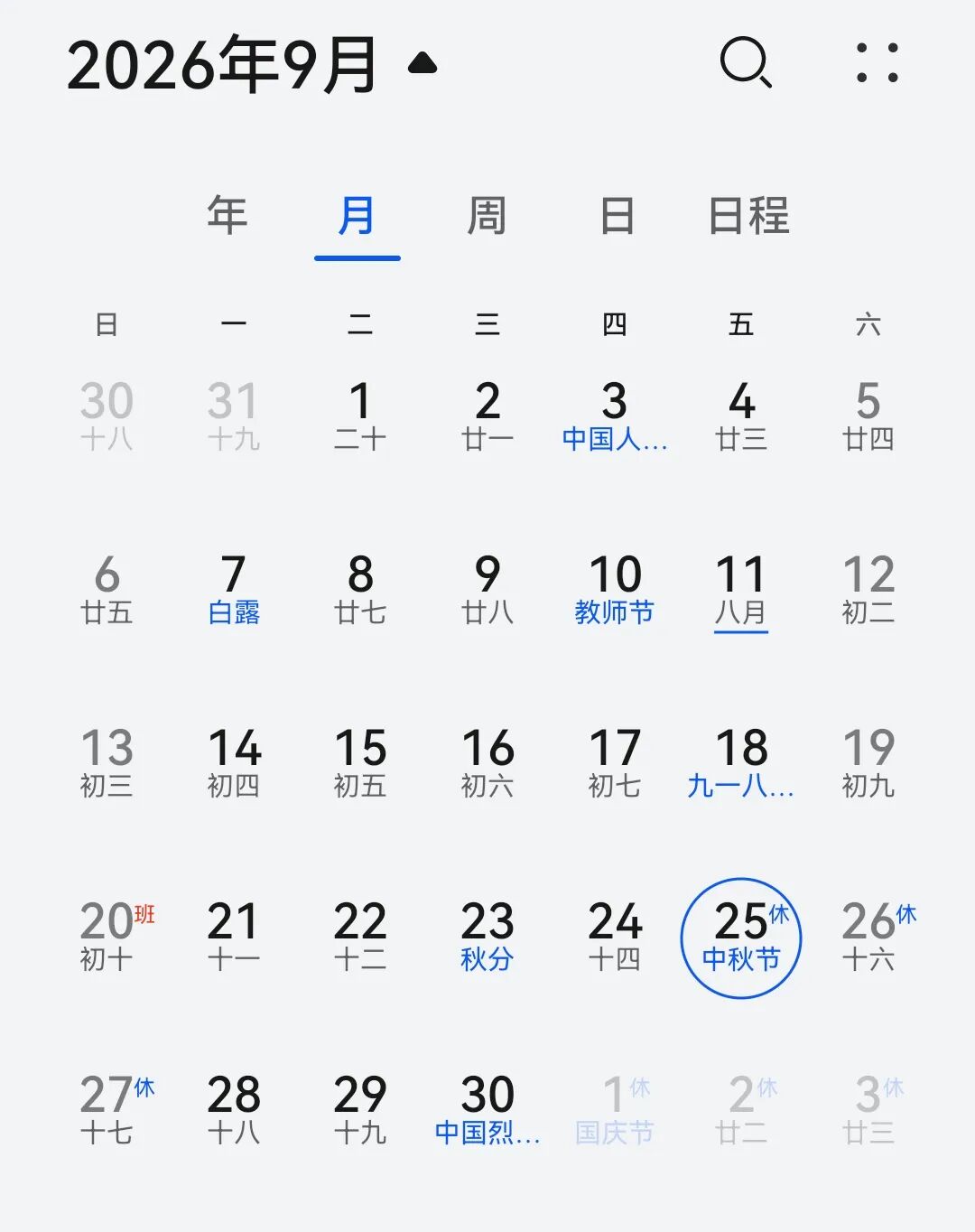Image resolution: width=975 pixels, height=1232 pixels.
Task: Select September 15 初五 date
Action: click(360, 763)
